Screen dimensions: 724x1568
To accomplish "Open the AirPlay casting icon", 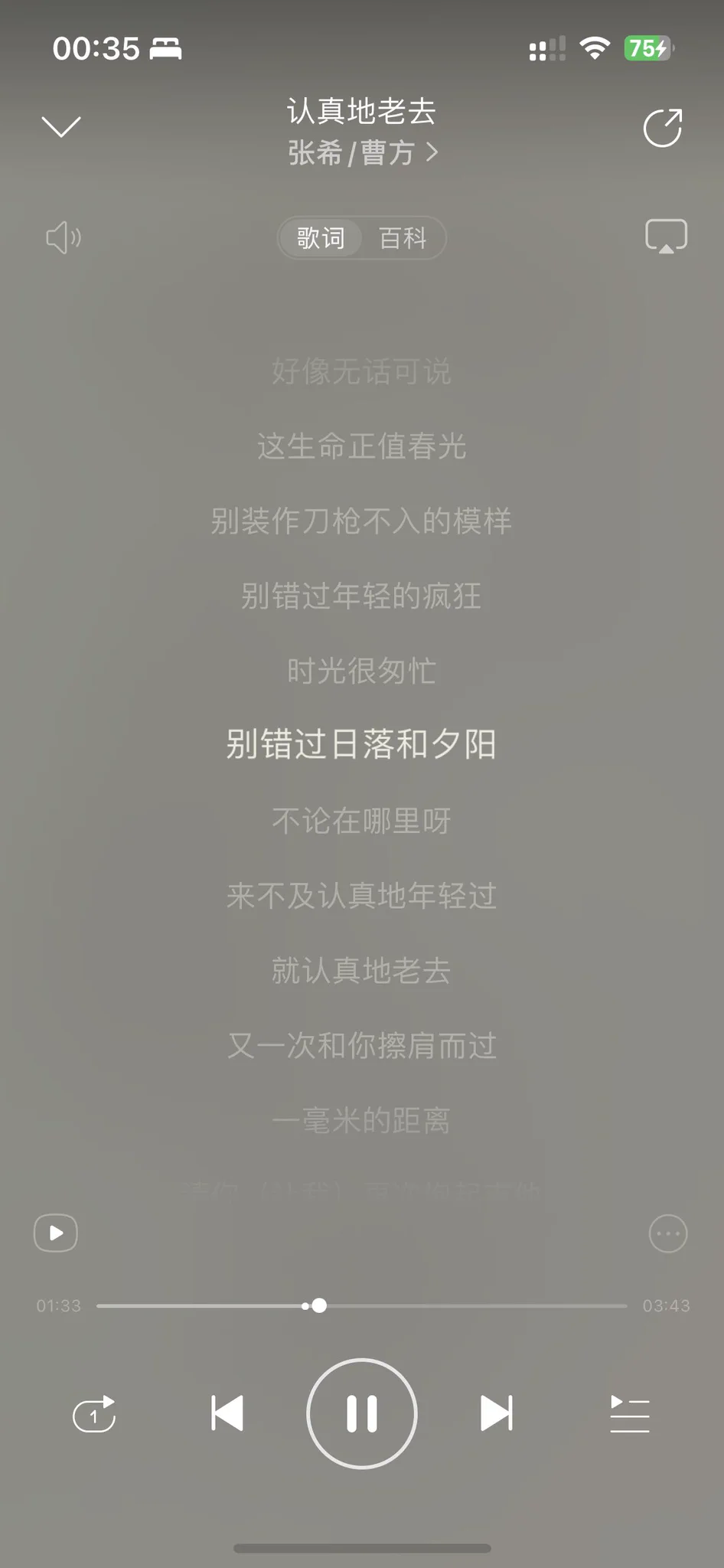I will click(666, 237).
